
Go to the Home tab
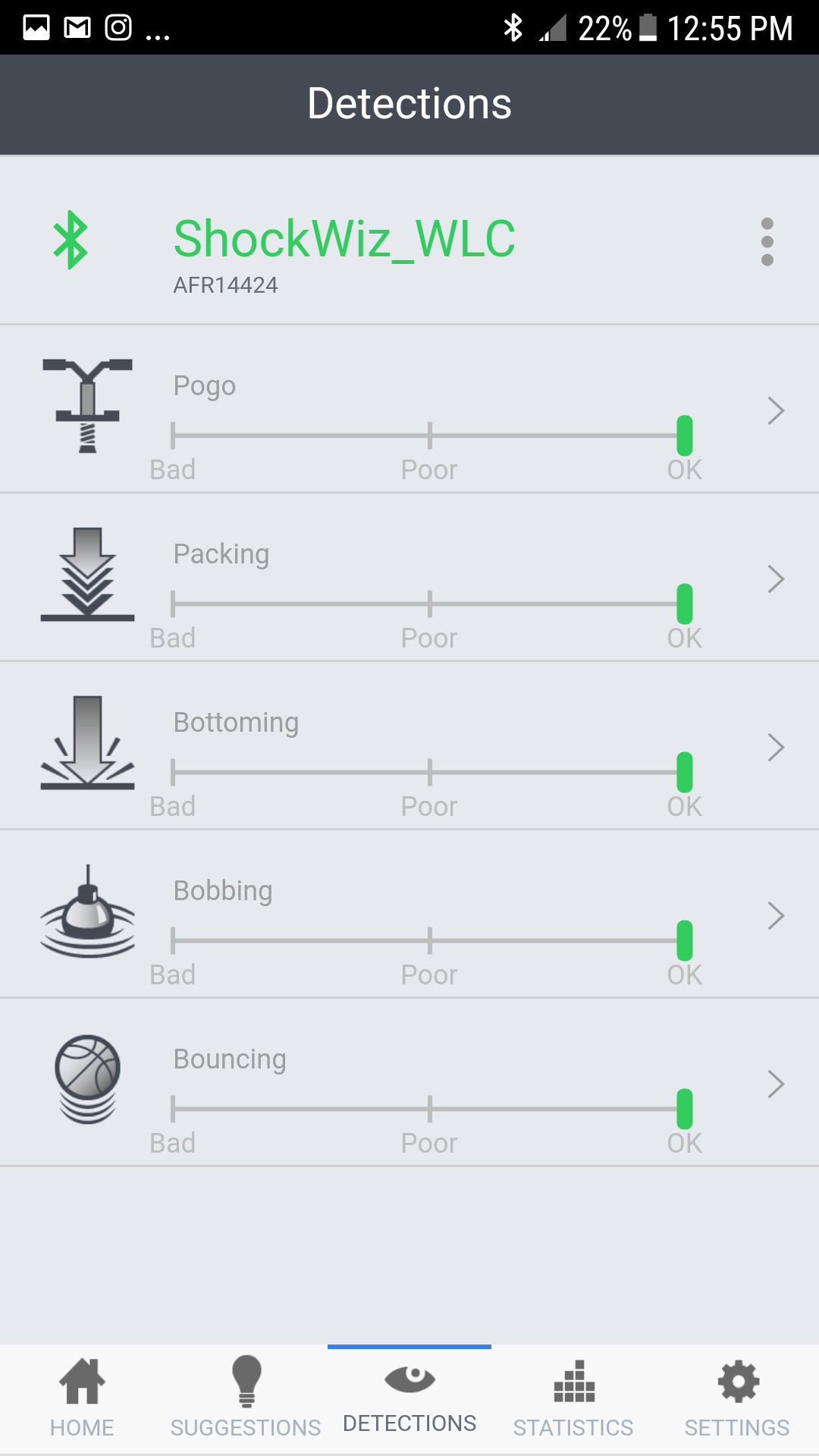click(82, 1399)
